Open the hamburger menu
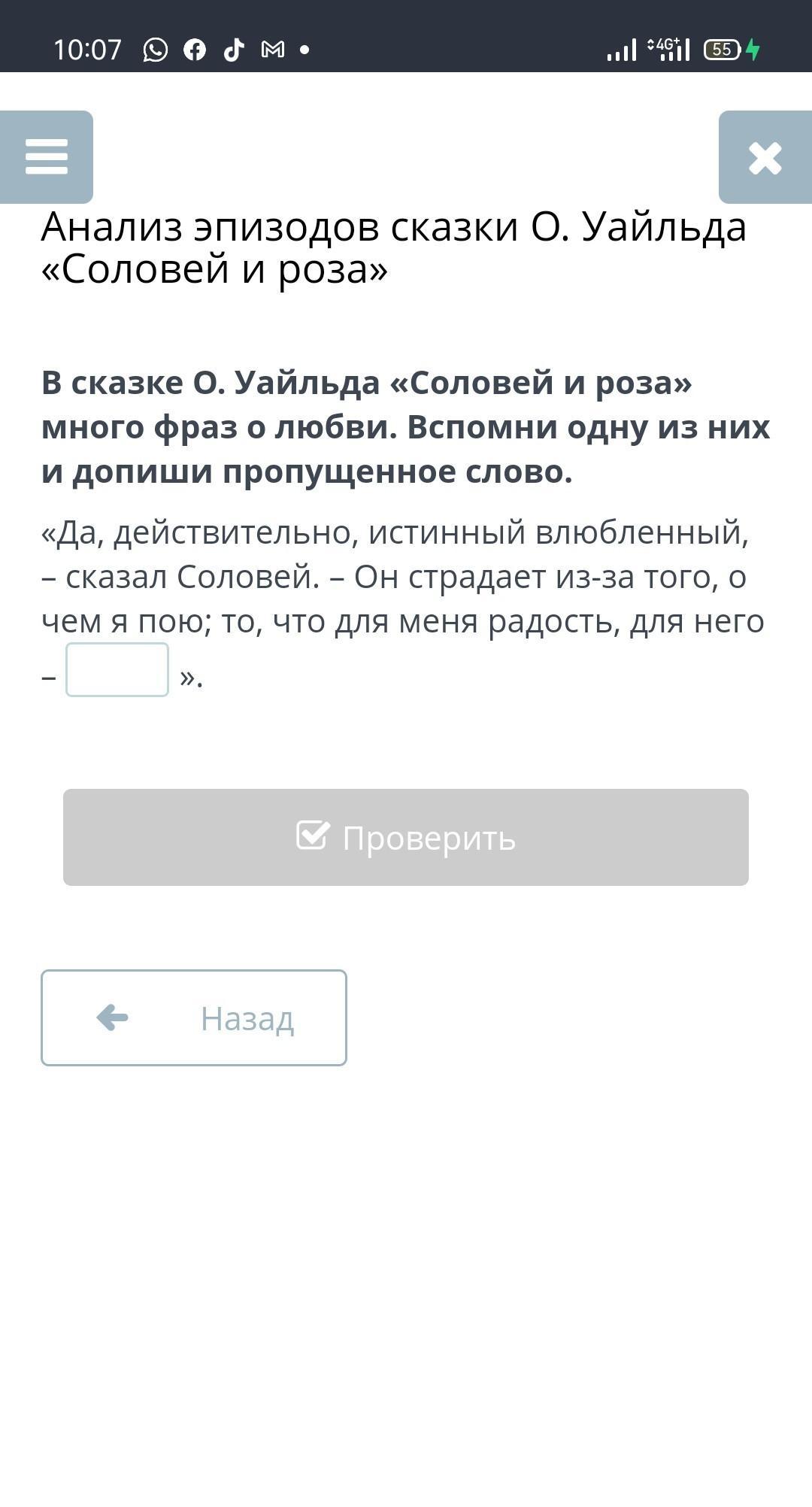Image resolution: width=812 pixels, height=1507 pixels. point(47,157)
